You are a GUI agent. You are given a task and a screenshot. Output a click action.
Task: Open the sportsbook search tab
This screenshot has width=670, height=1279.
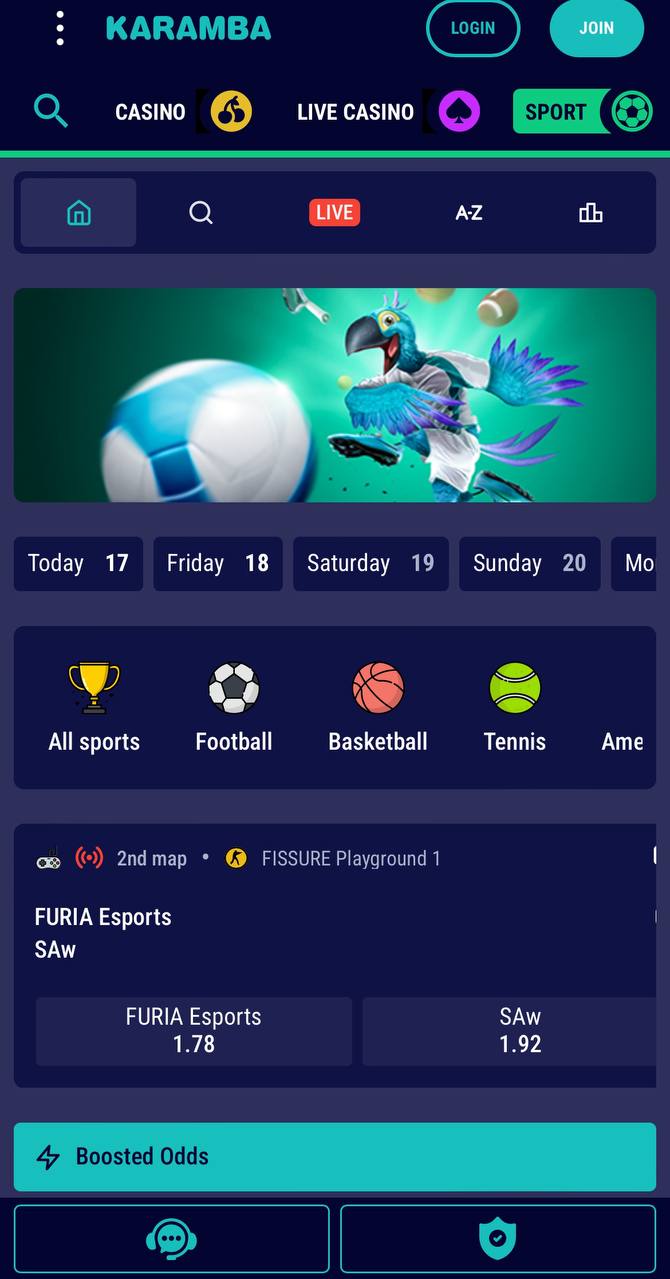coord(201,212)
